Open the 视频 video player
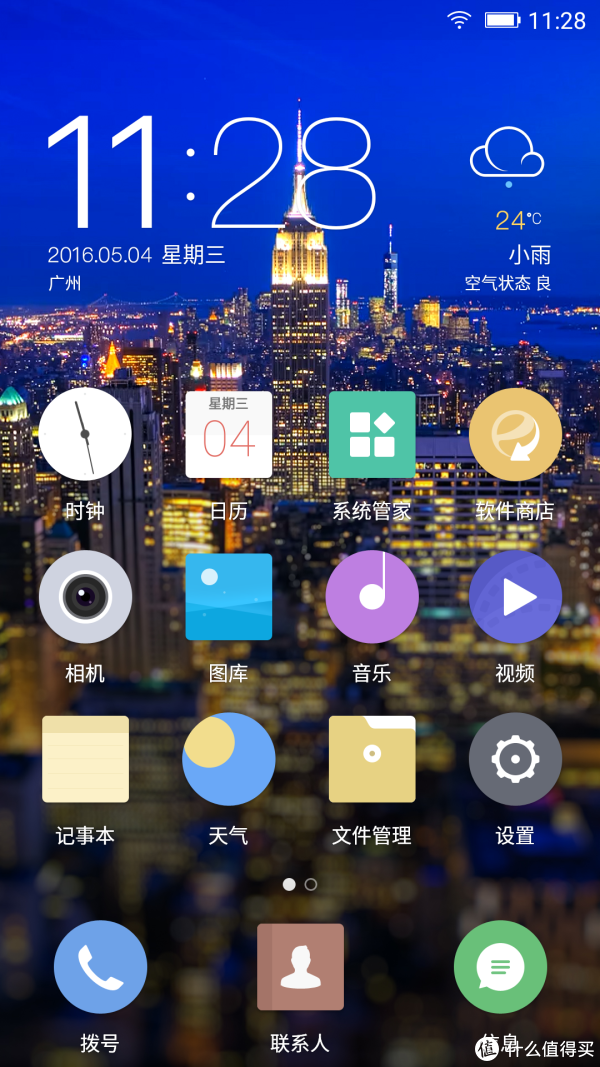Image resolution: width=600 pixels, height=1067 pixels. [515, 597]
